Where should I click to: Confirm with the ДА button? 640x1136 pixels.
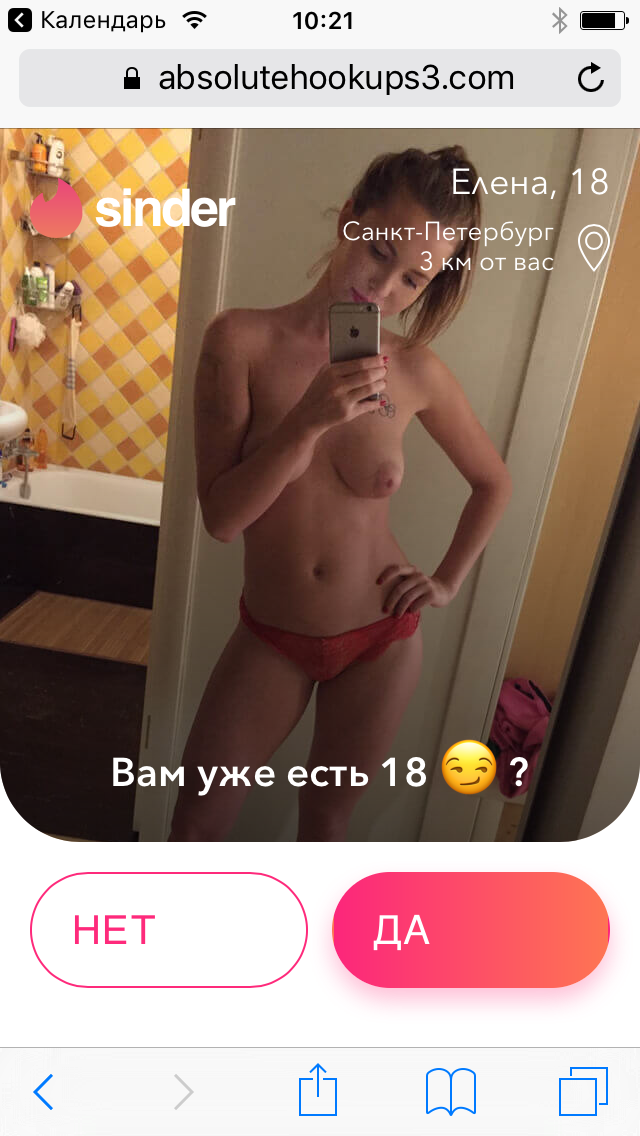(471, 930)
